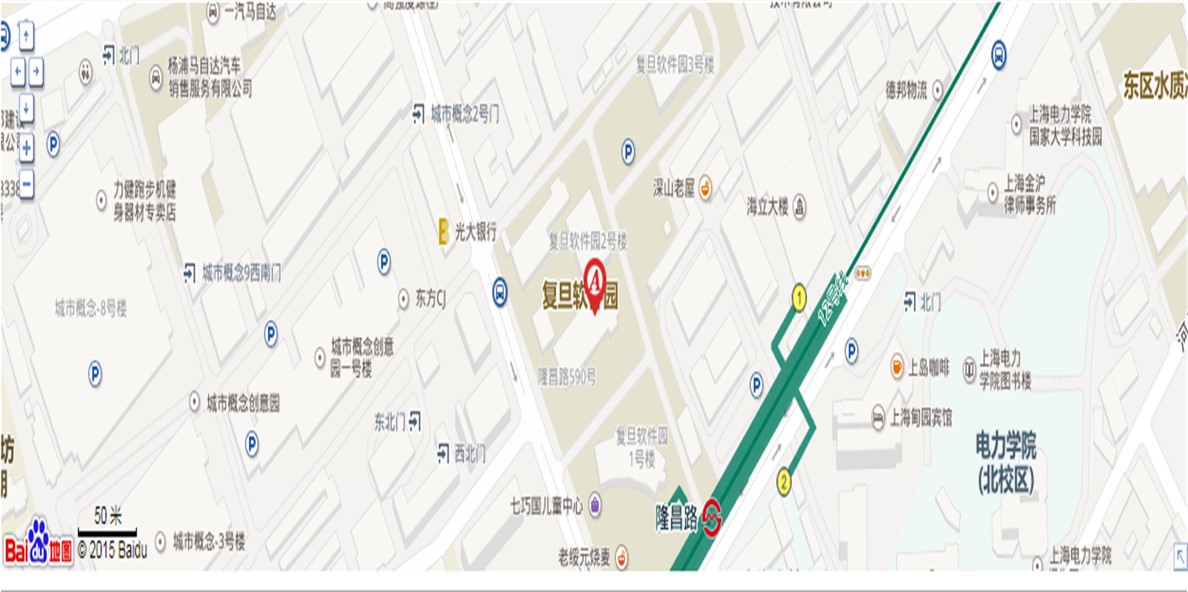1188x592 pixels.
Task: Pan the map left
Action: pyautogui.click(x=17, y=72)
